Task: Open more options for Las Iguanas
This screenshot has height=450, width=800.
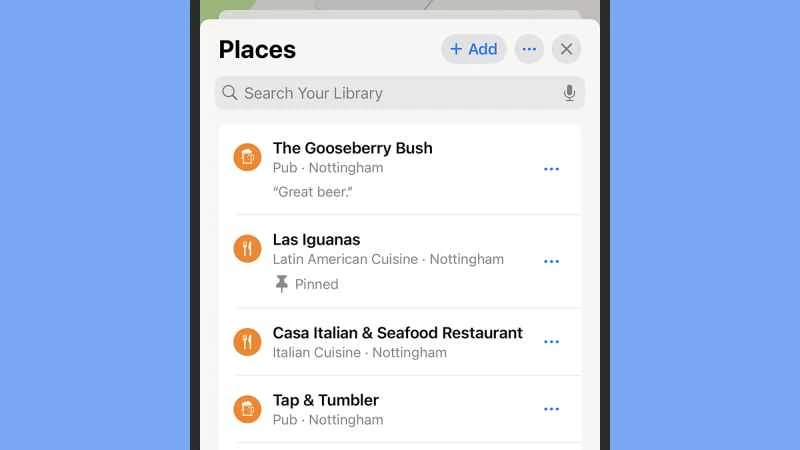Action: click(x=551, y=261)
